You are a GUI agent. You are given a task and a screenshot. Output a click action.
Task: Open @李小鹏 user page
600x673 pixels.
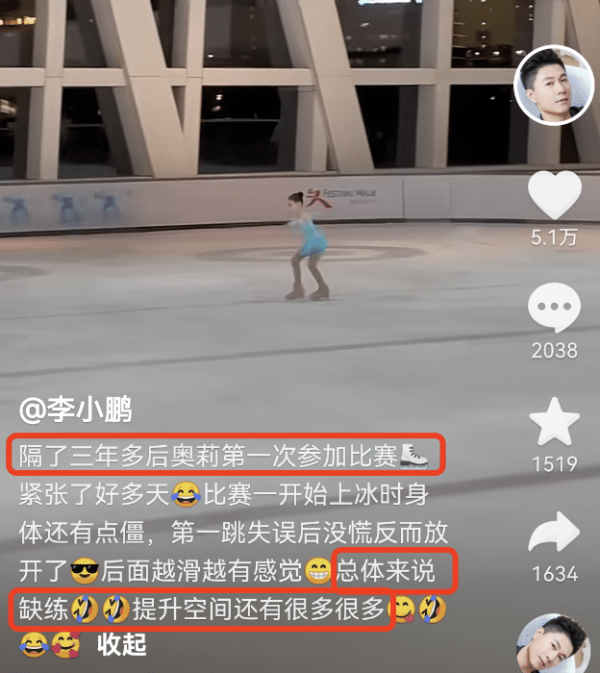(x=75, y=410)
